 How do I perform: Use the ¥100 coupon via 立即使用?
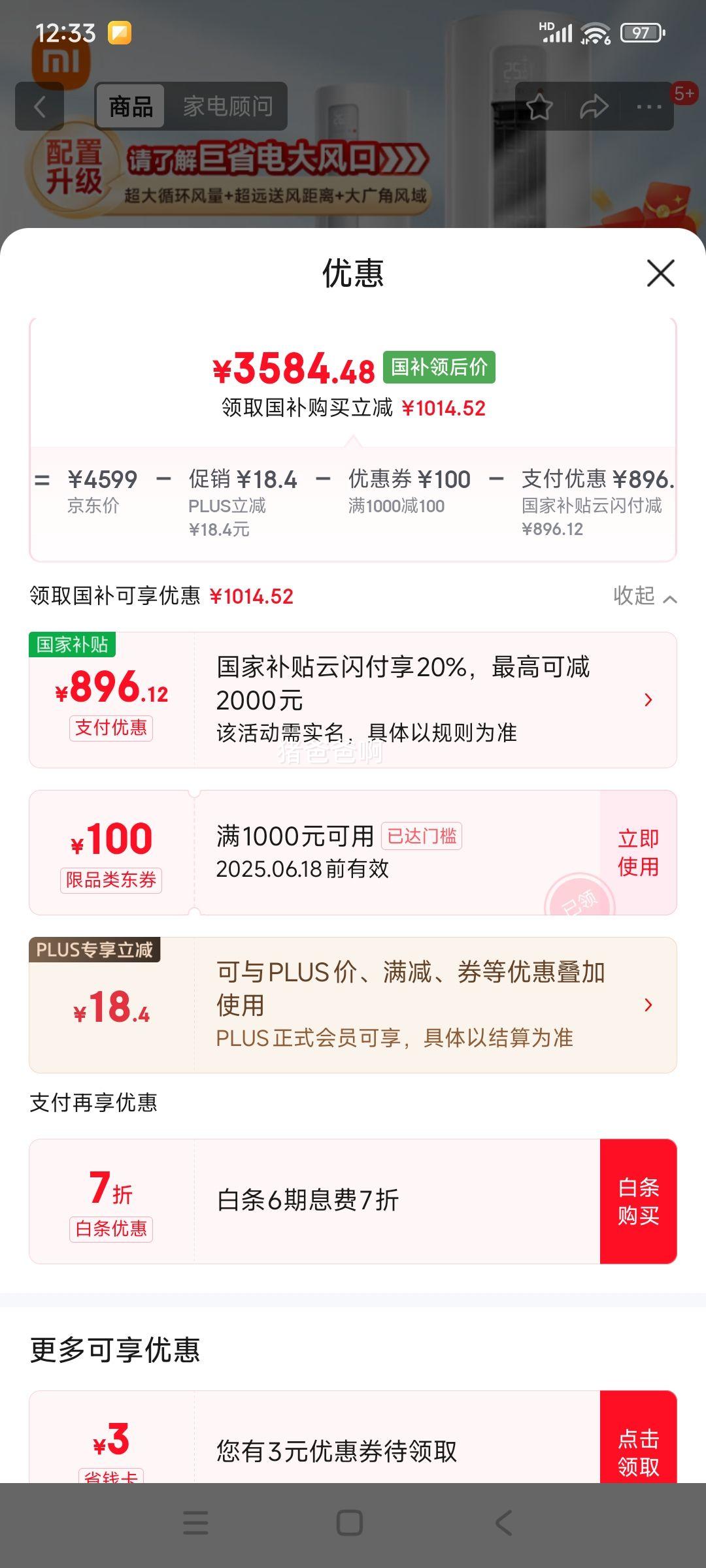[x=638, y=853]
